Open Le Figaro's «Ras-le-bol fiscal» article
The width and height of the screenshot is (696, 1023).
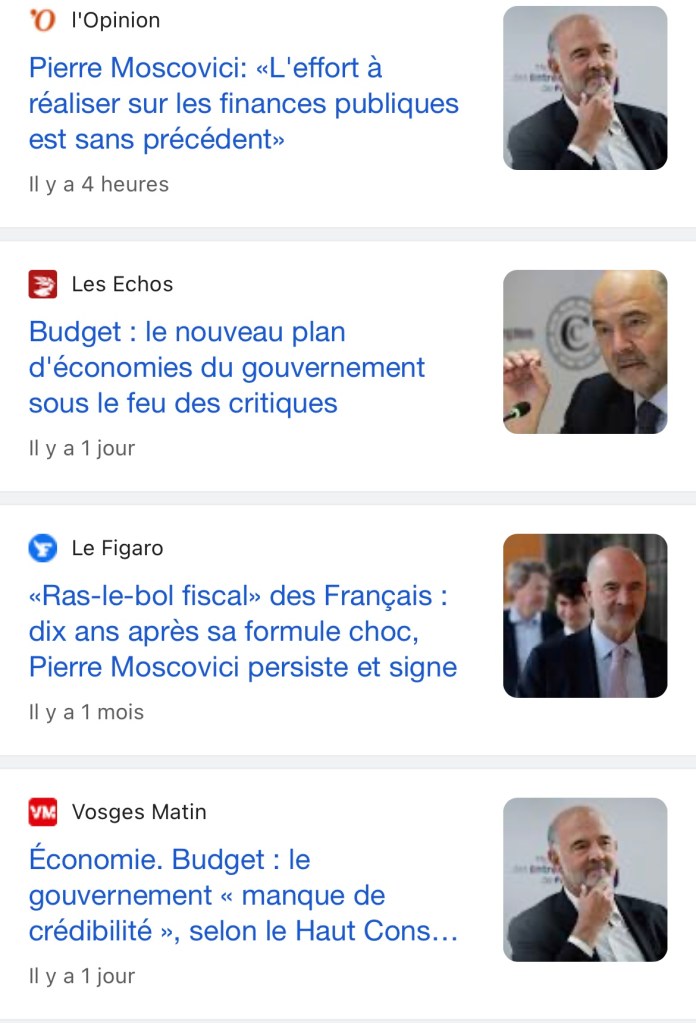(x=243, y=632)
